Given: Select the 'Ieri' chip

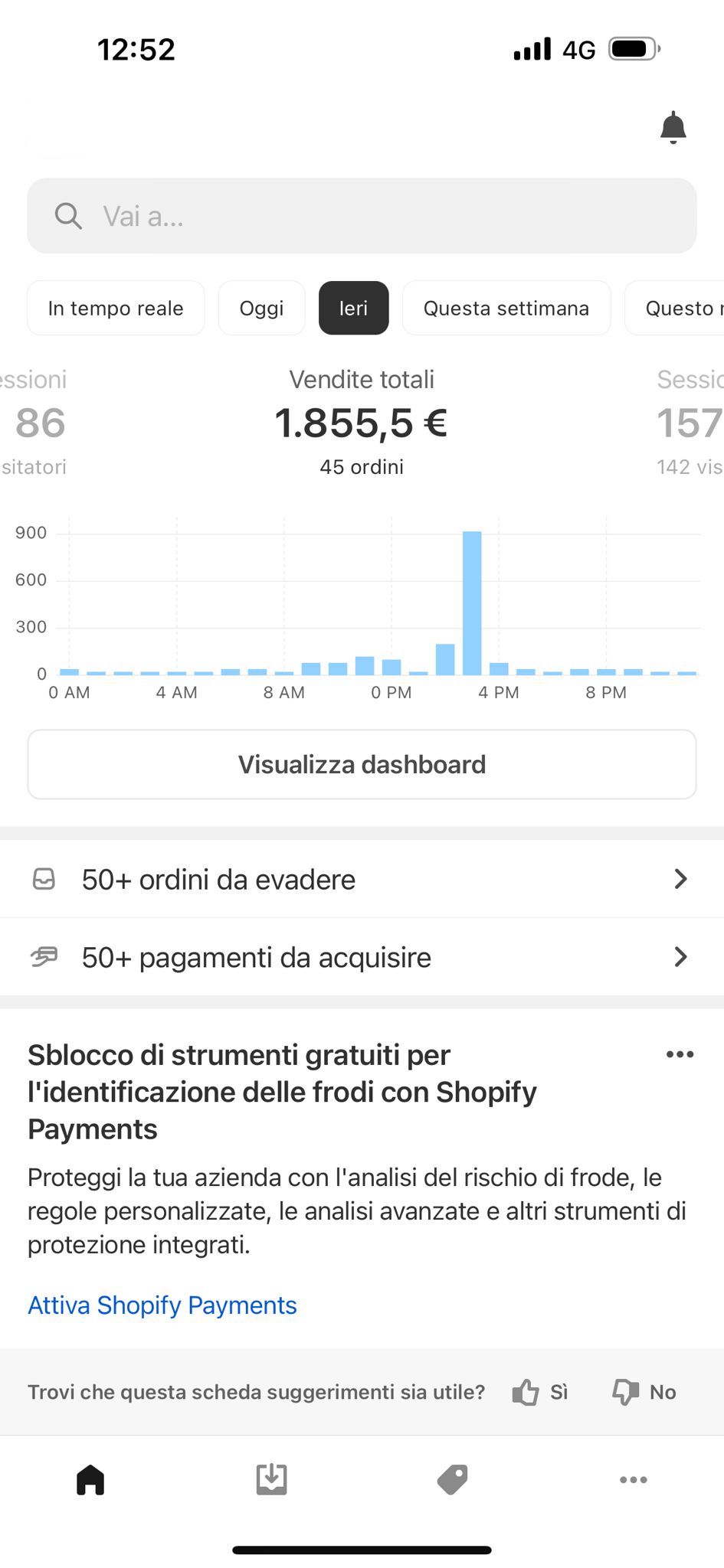Looking at the screenshot, I should [353, 308].
